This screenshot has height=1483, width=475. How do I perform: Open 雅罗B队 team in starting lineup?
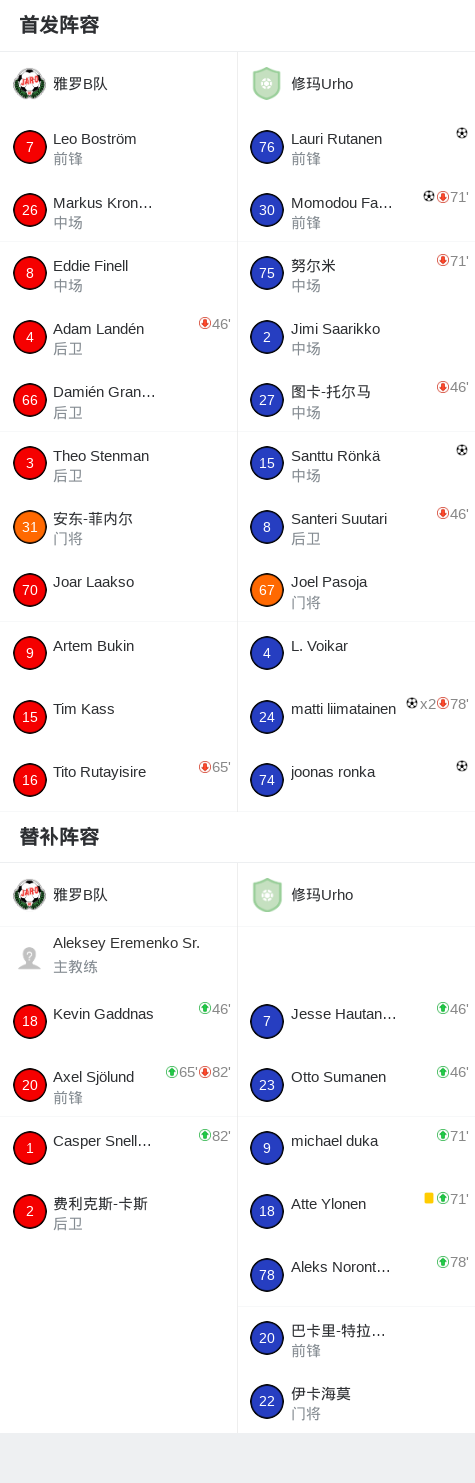[118, 84]
